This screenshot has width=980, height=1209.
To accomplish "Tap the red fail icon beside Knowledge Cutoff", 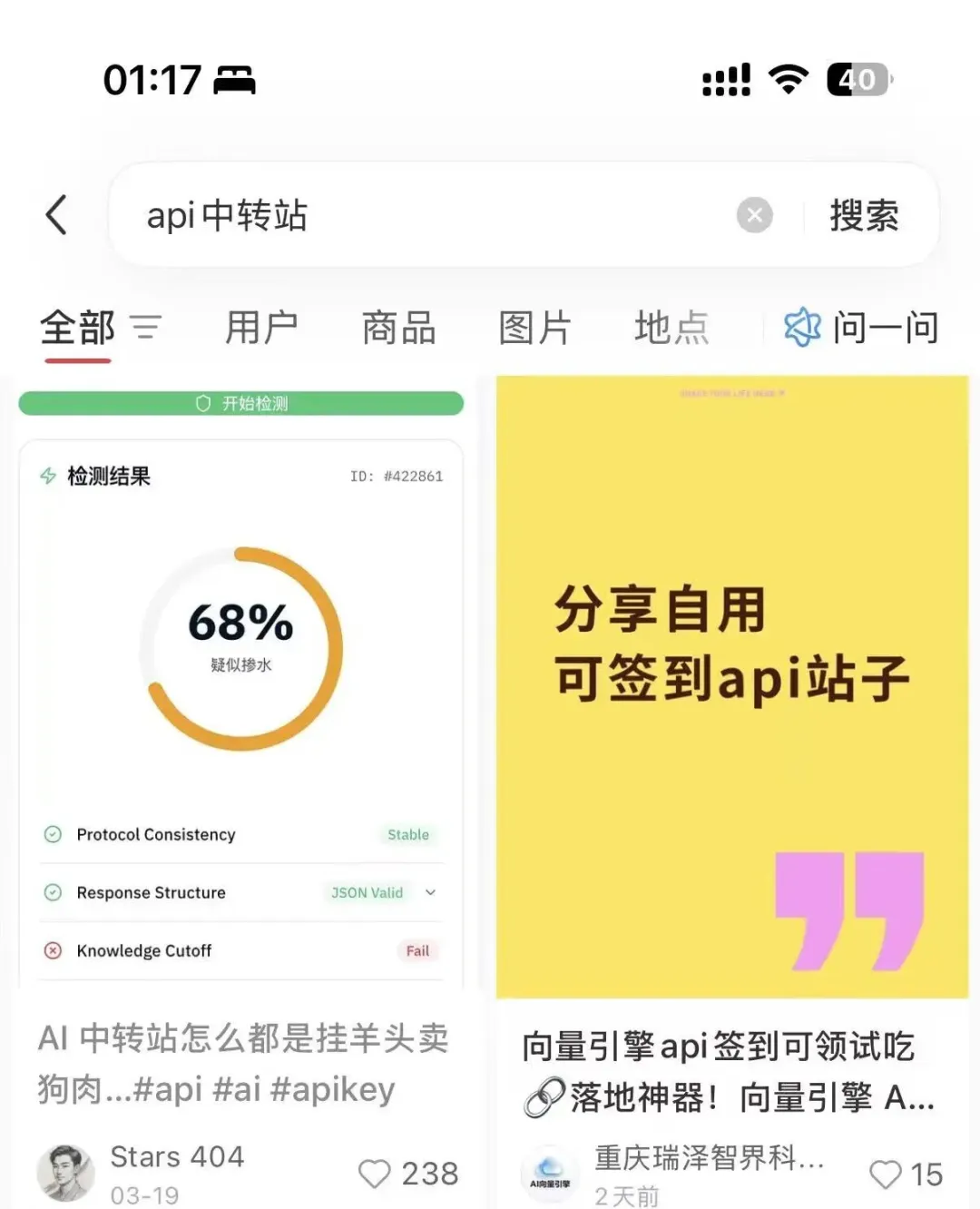I will [x=53, y=950].
